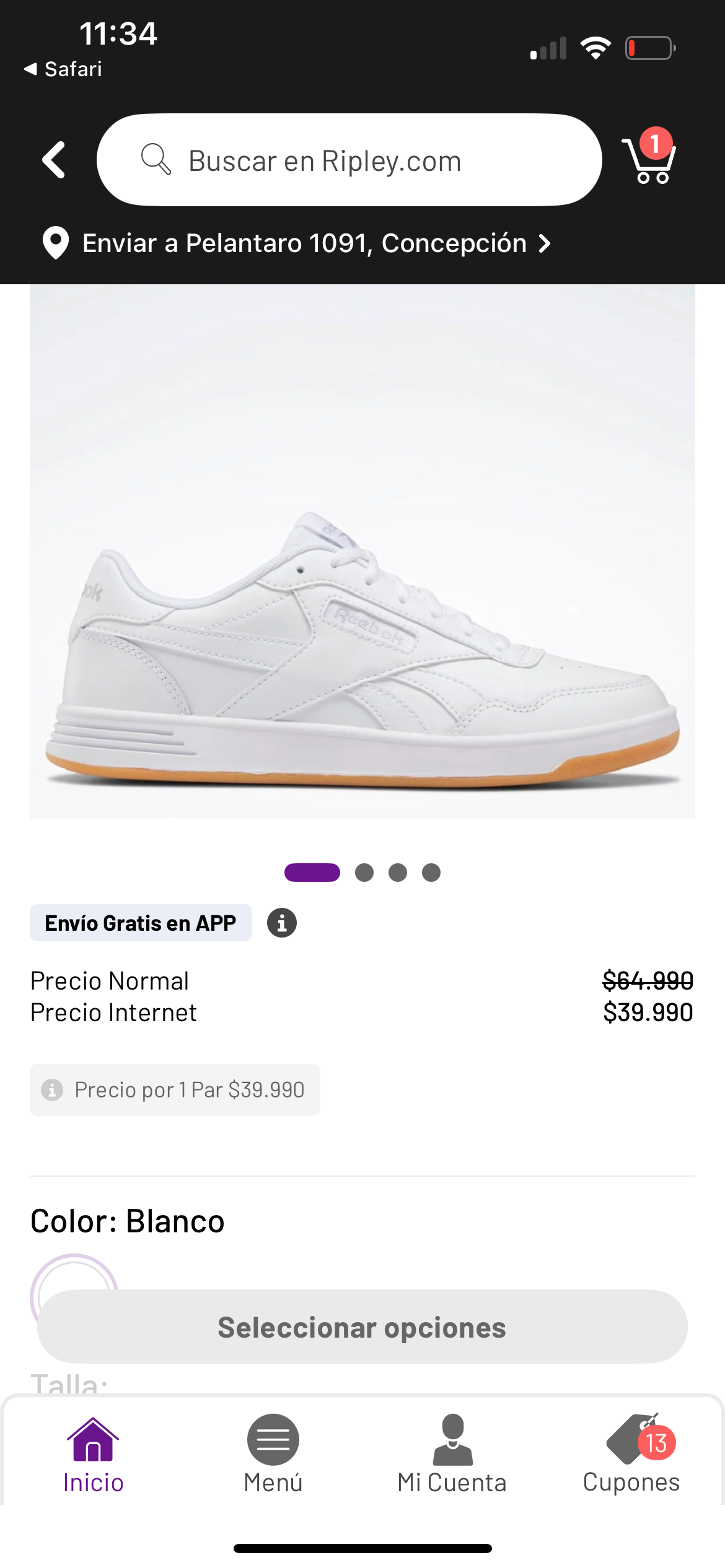This screenshot has height=1568, width=725.
Task: Tap the back arrow at top left
Action: [x=53, y=160]
